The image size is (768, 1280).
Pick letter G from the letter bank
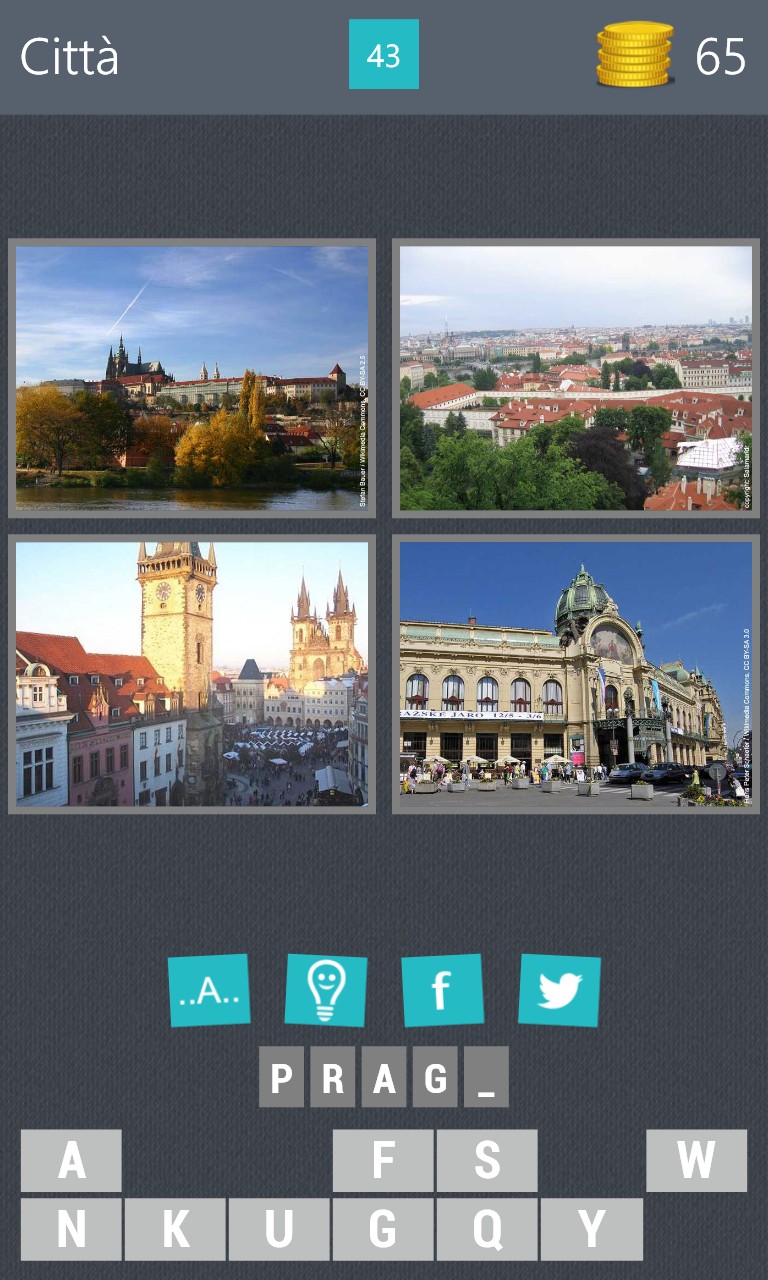[383, 1229]
